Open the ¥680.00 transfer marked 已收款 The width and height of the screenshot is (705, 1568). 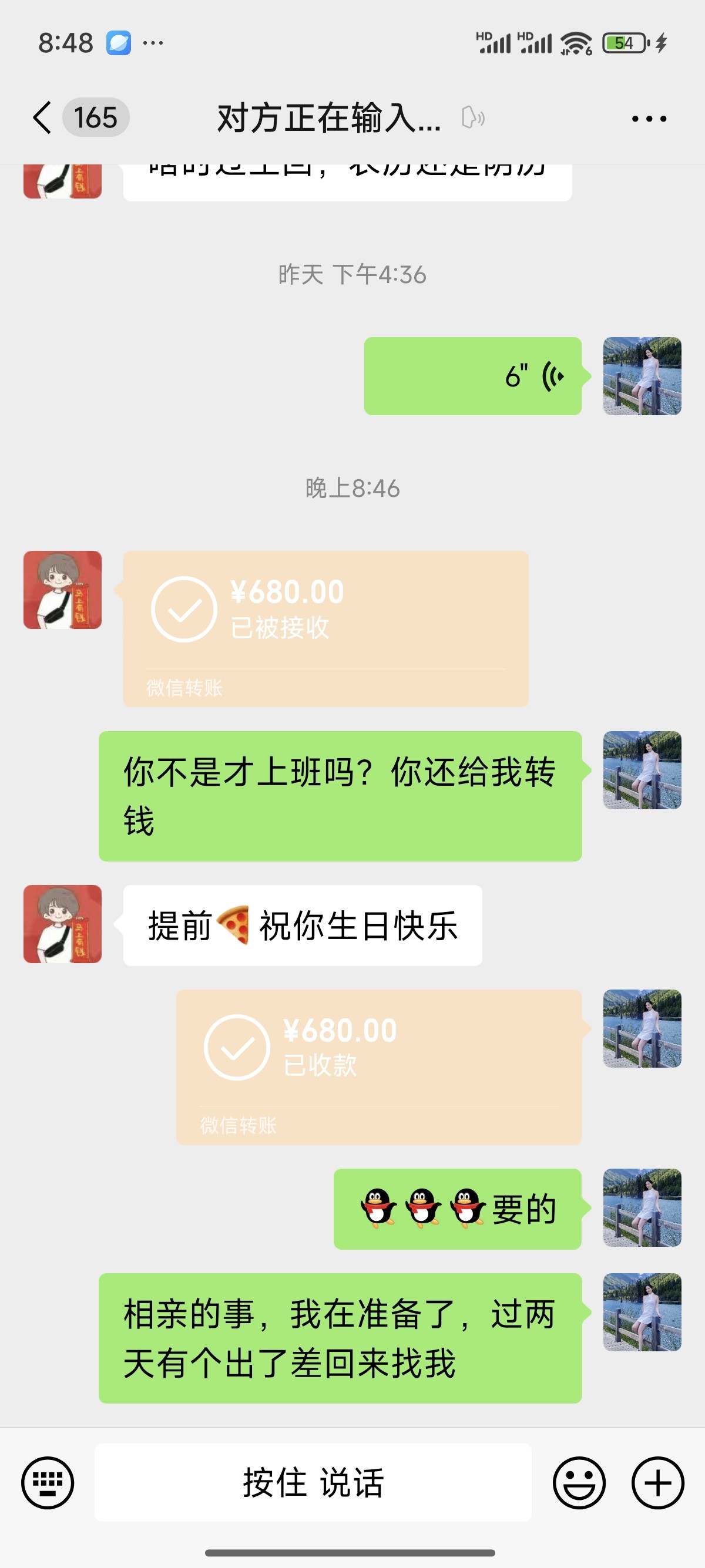pos(379,1067)
